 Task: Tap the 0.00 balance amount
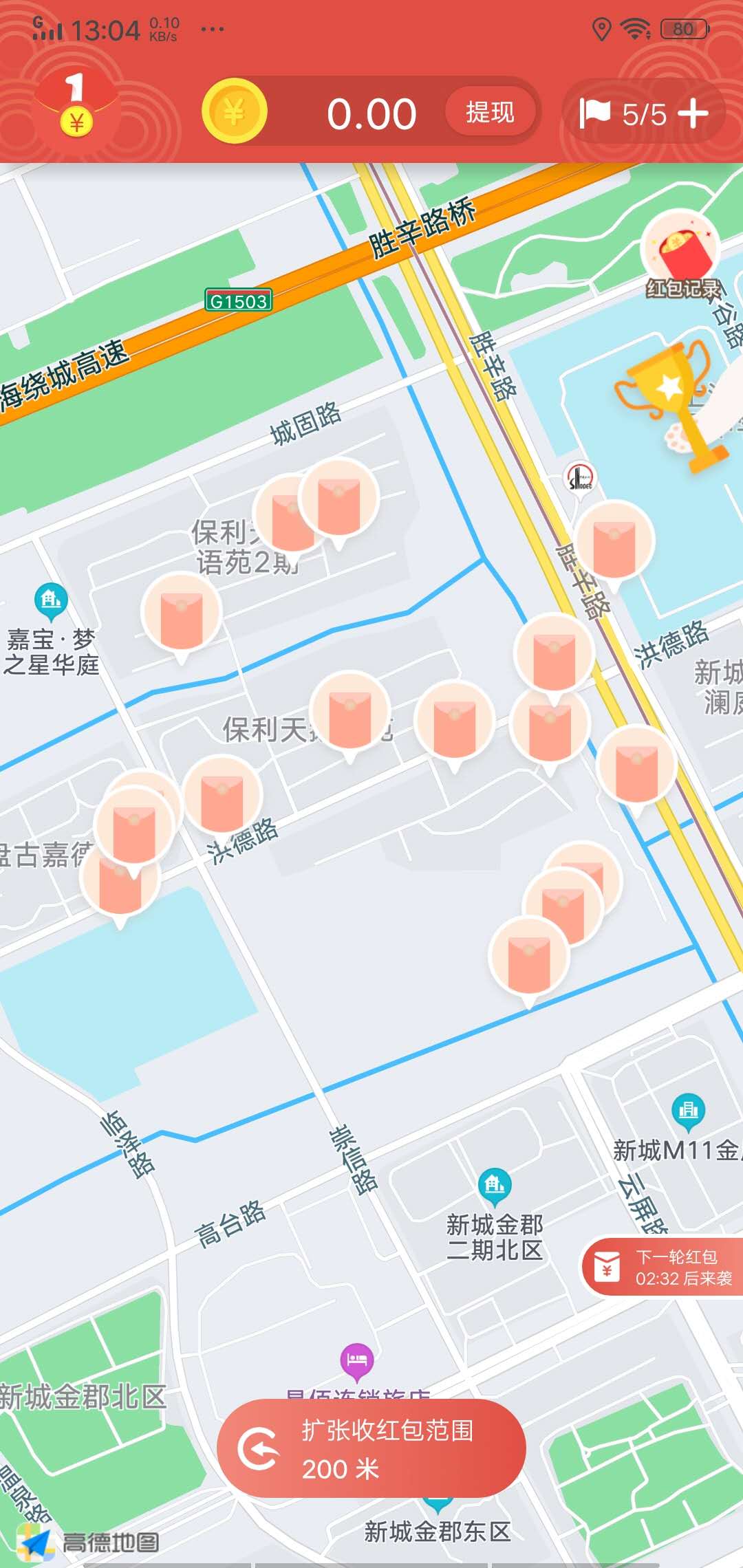coord(371,112)
